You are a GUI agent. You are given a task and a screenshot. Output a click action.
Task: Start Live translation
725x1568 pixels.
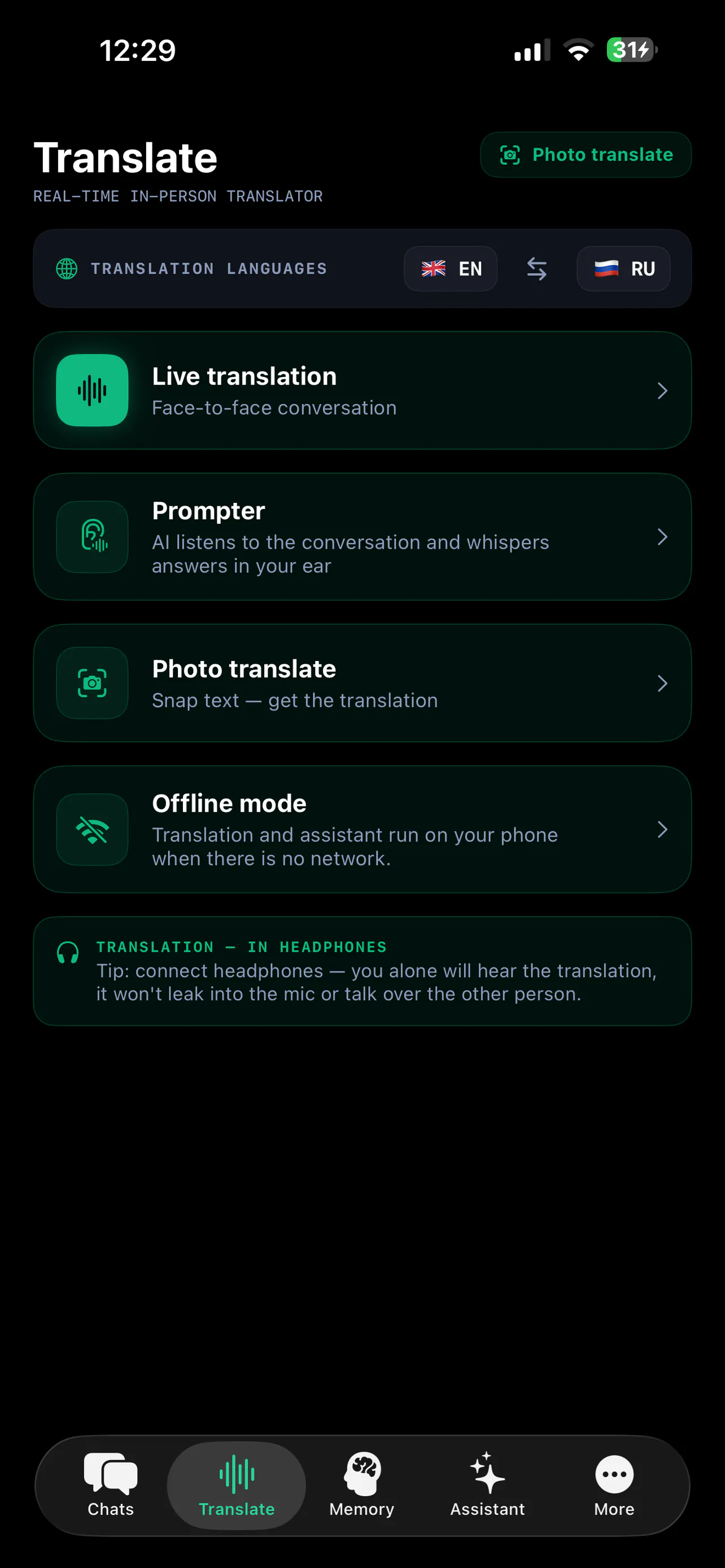[362, 390]
